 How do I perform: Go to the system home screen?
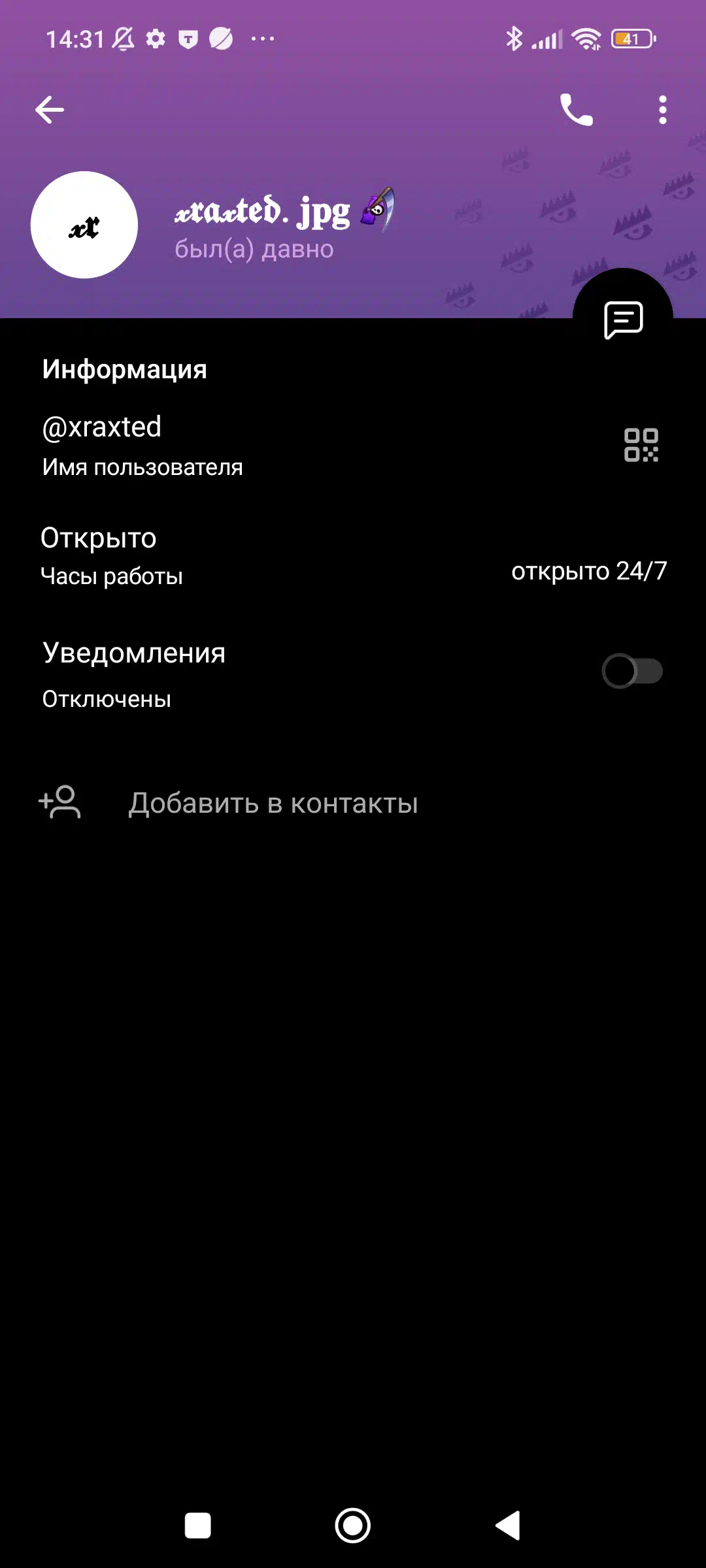coord(353,1526)
